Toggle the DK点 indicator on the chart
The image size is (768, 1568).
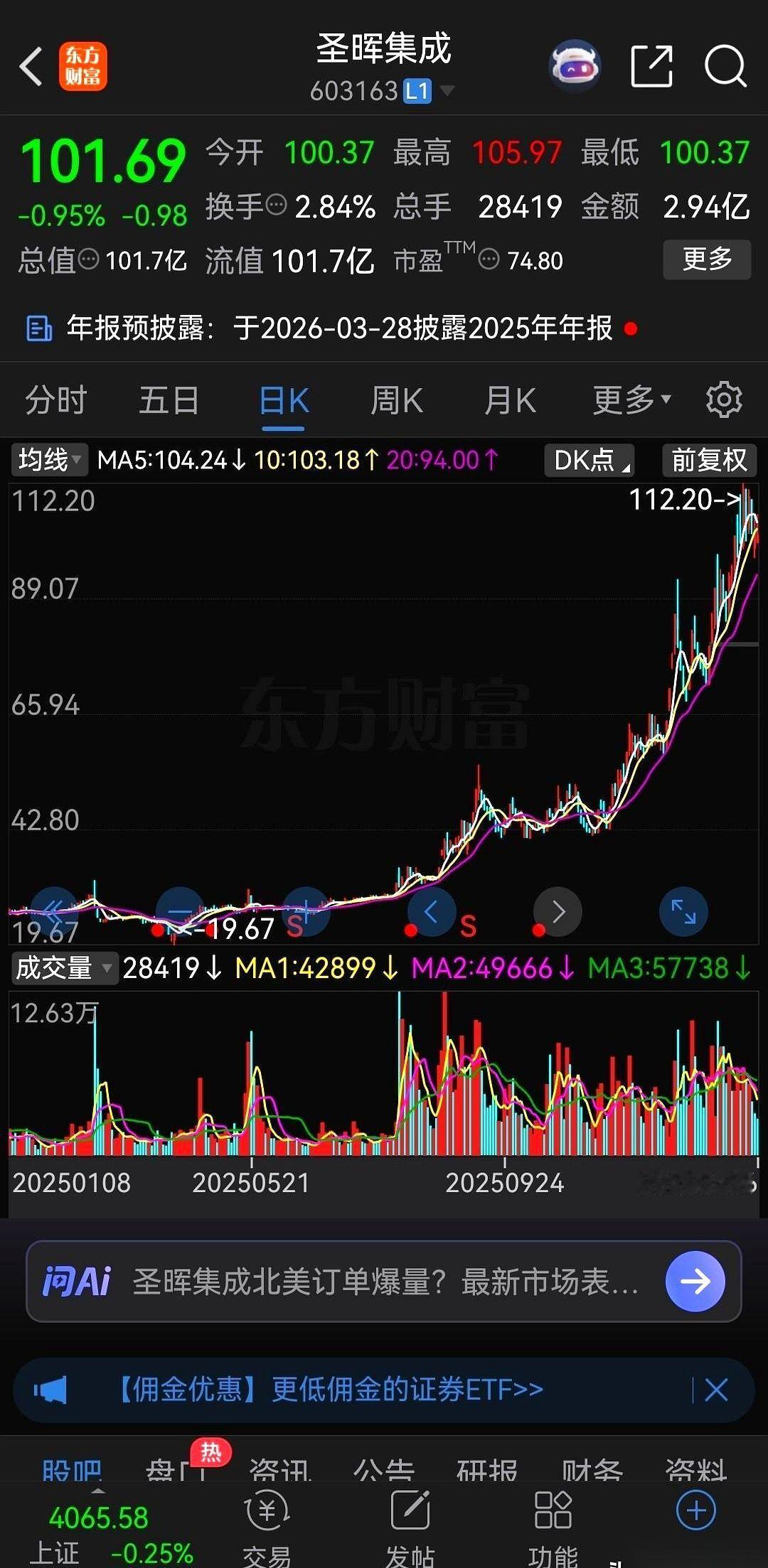(x=588, y=460)
